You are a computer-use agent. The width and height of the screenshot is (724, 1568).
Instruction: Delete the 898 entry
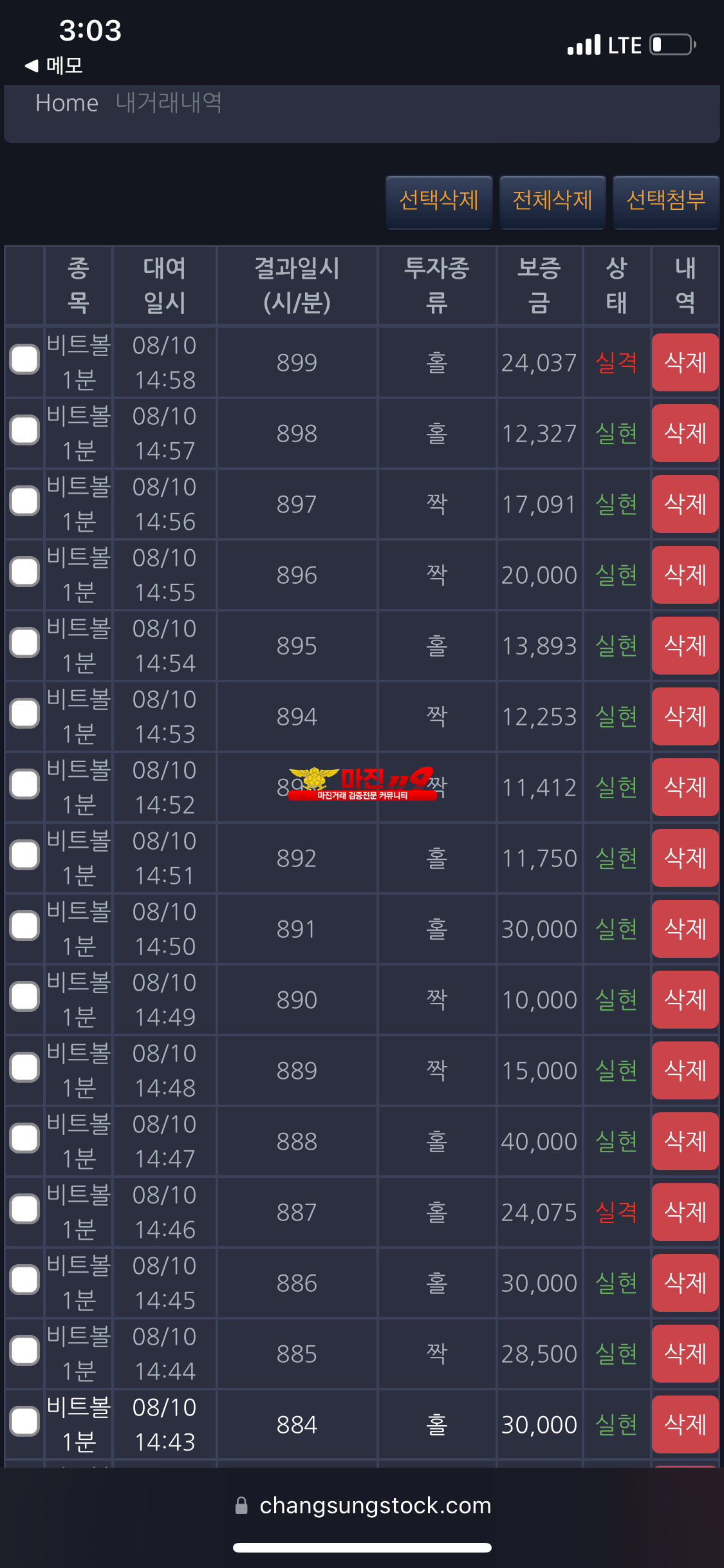[x=685, y=433]
